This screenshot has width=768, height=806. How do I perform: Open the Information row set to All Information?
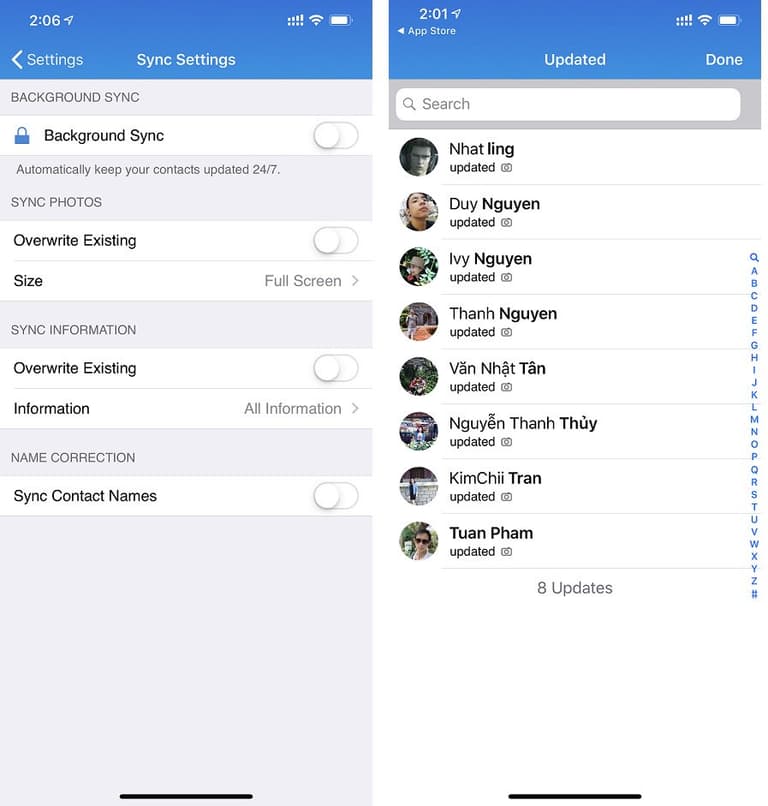[x=186, y=409]
